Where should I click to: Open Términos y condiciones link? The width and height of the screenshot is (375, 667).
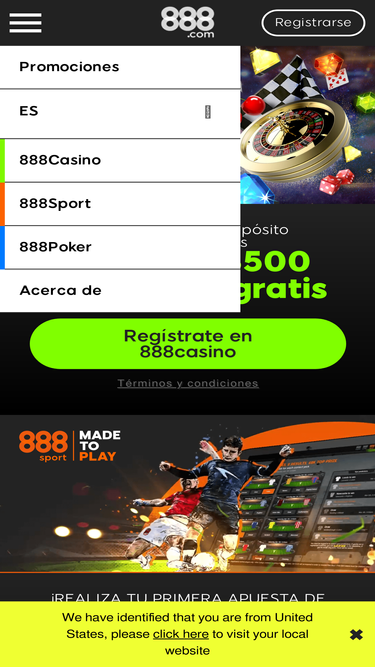188,383
